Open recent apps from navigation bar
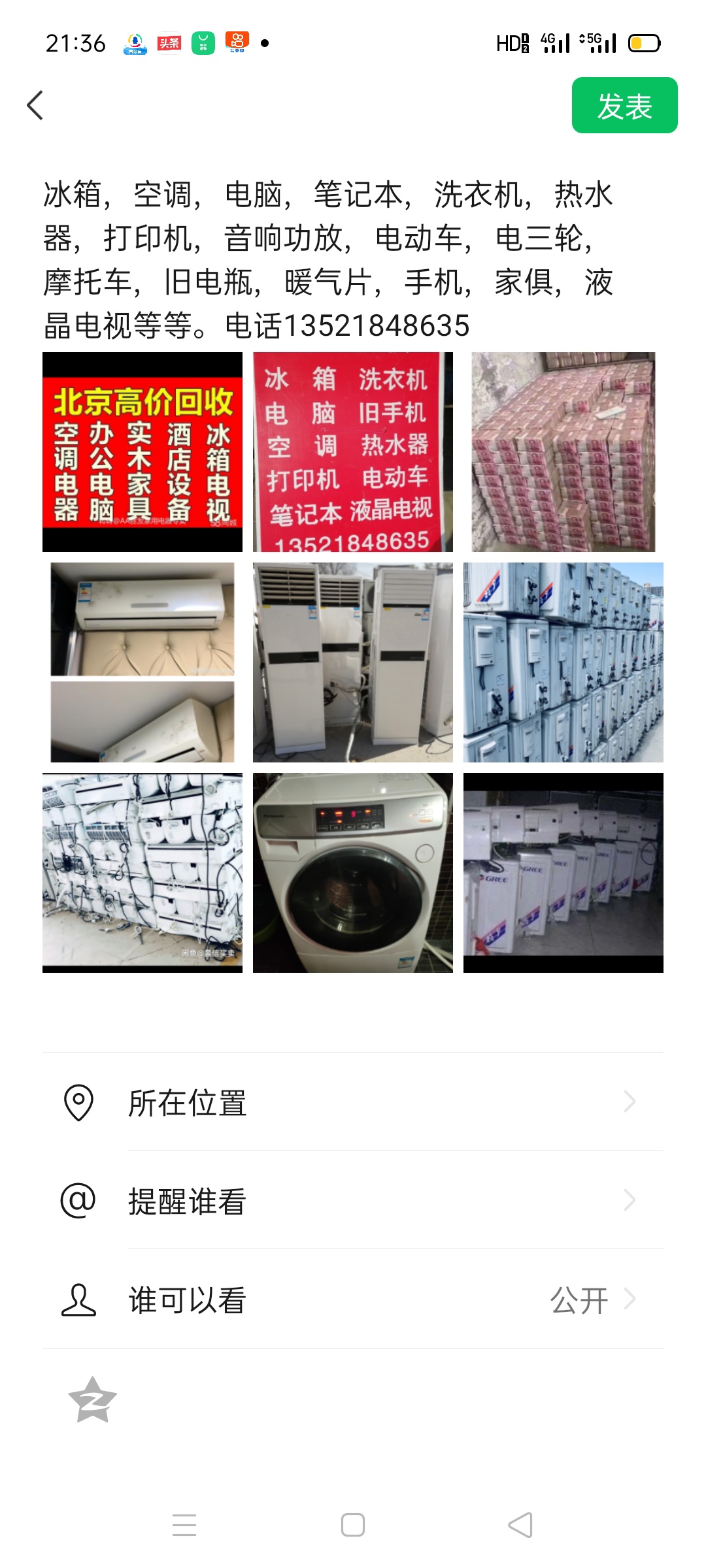706x1568 pixels. [x=184, y=1526]
